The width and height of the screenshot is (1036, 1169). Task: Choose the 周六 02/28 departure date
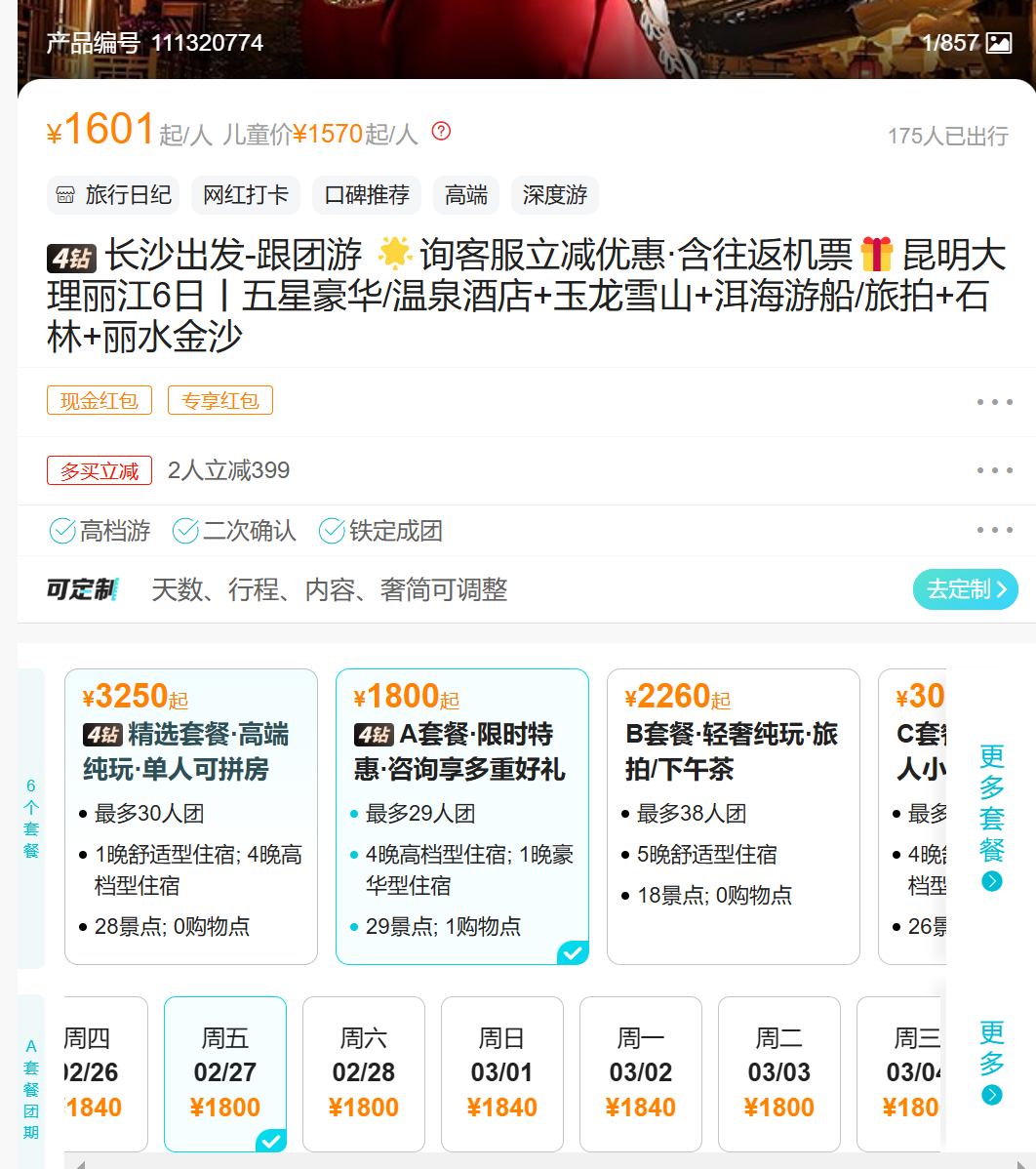pos(364,1072)
